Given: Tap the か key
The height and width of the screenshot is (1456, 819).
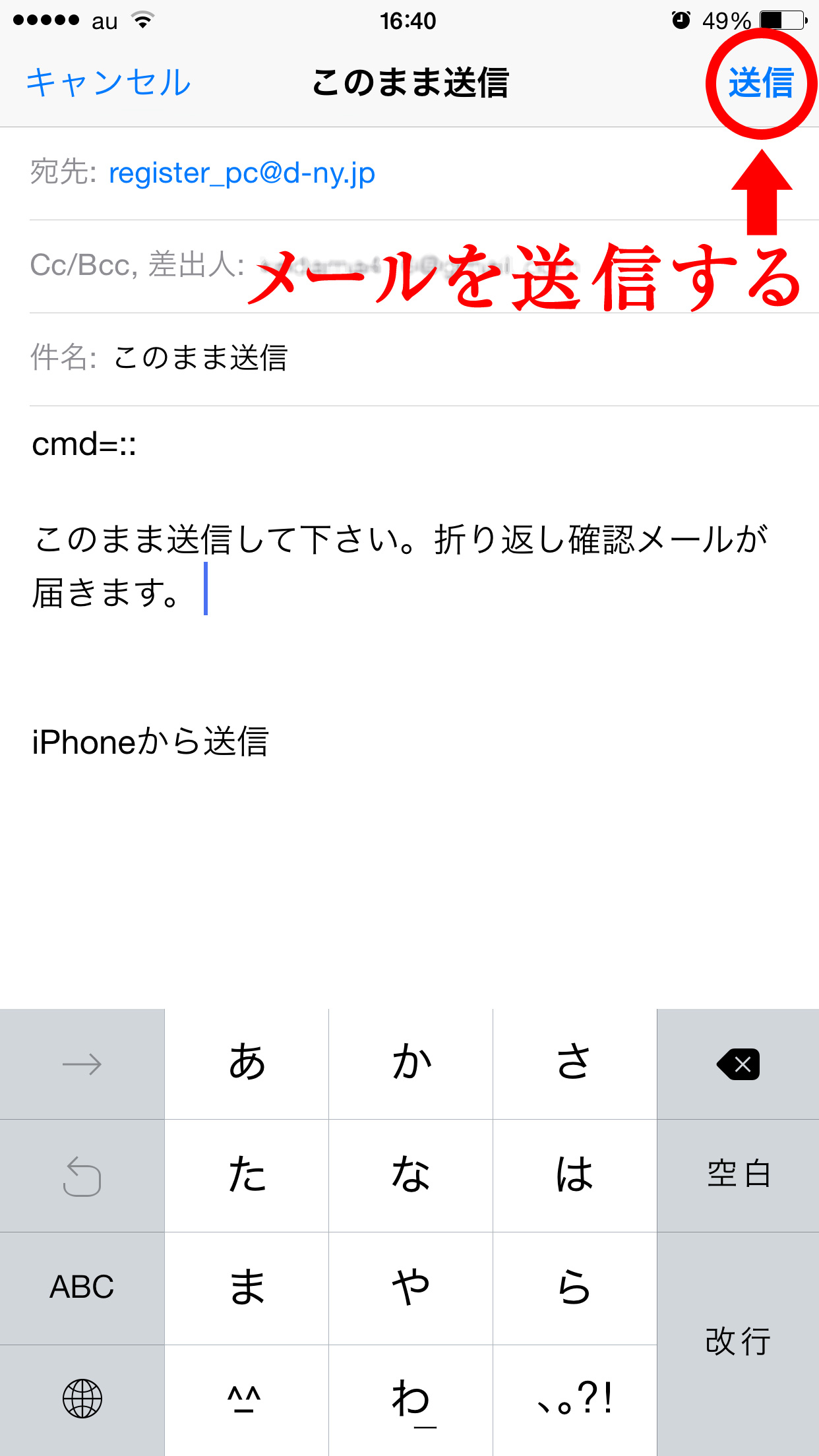Looking at the screenshot, I should pos(411,1064).
